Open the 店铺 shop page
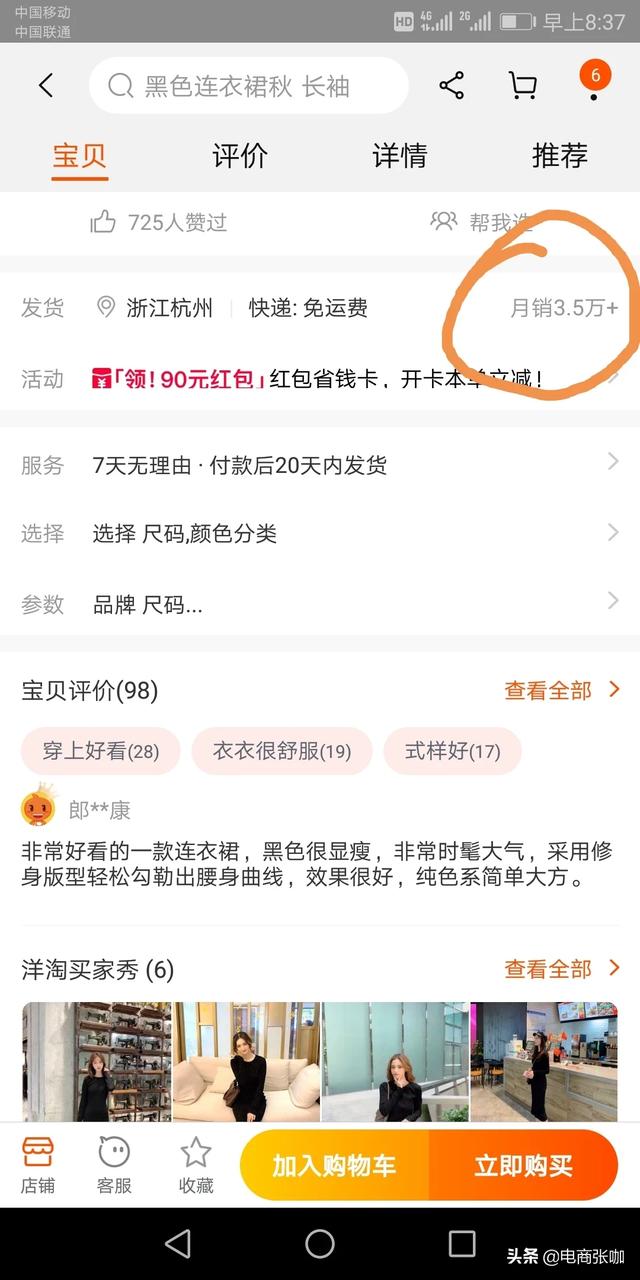Screen dimensions: 640x1280 tap(37, 1165)
